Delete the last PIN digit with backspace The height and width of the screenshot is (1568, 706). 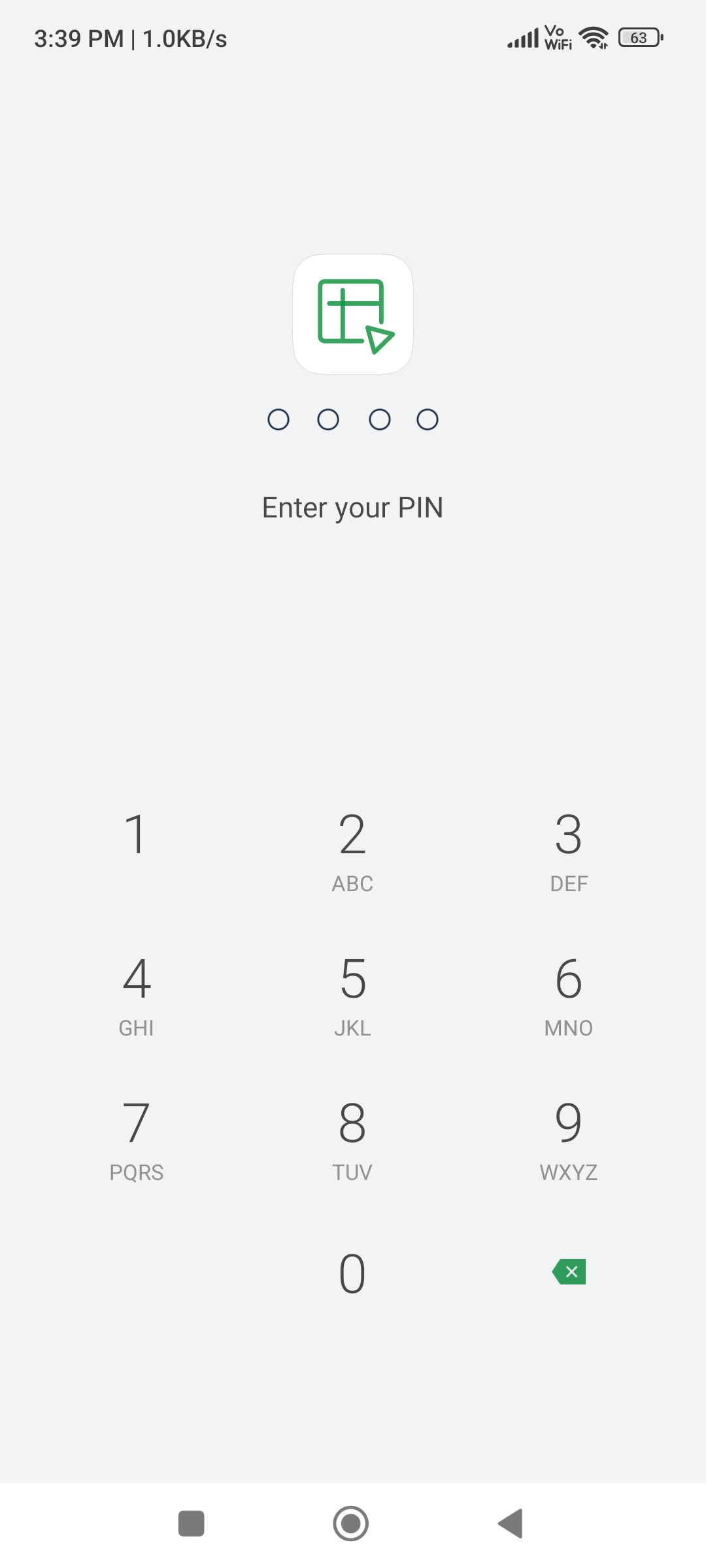click(x=569, y=1271)
